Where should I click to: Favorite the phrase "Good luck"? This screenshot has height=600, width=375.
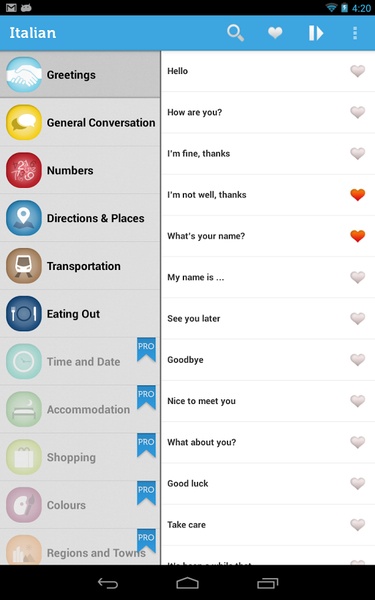pyautogui.click(x=357, y=484)
